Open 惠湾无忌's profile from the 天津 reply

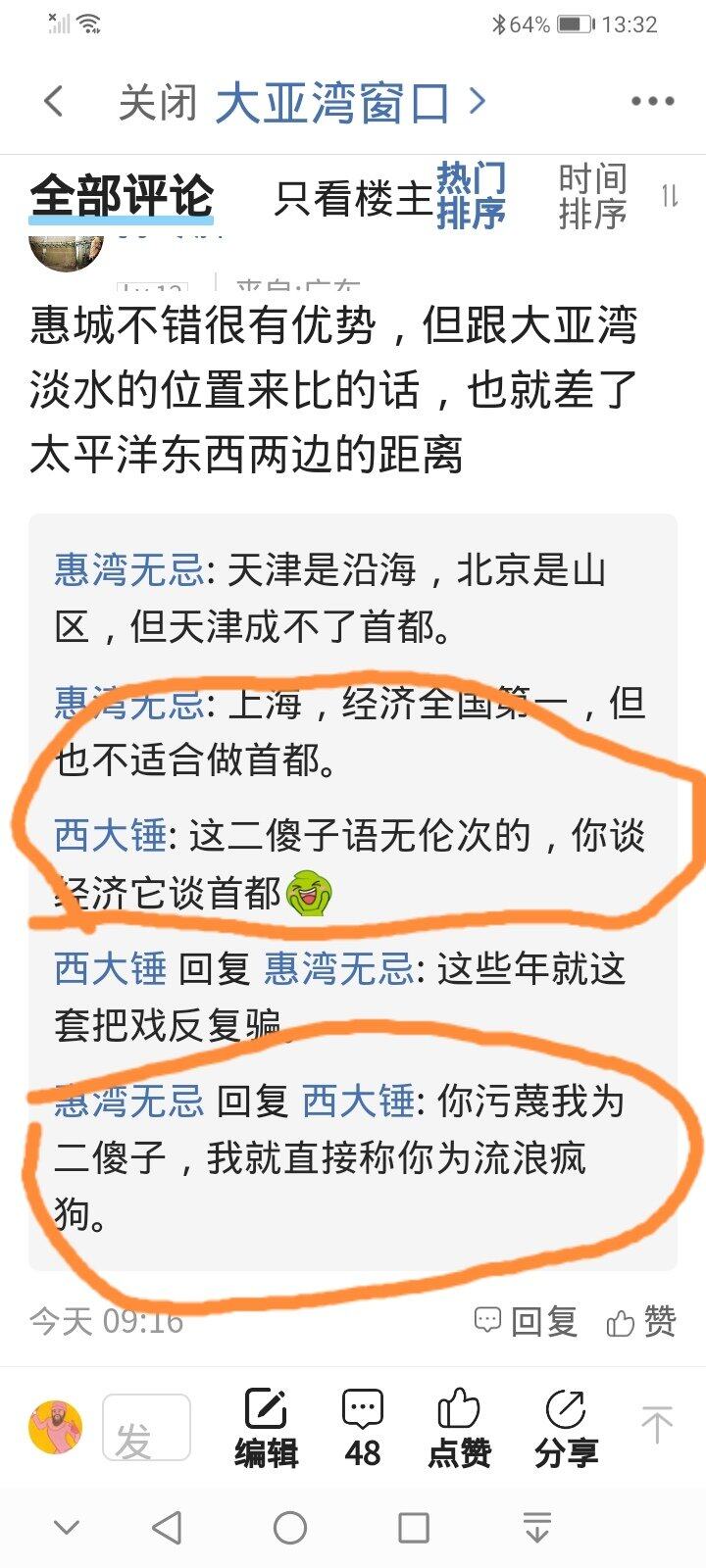pos(128,569)
